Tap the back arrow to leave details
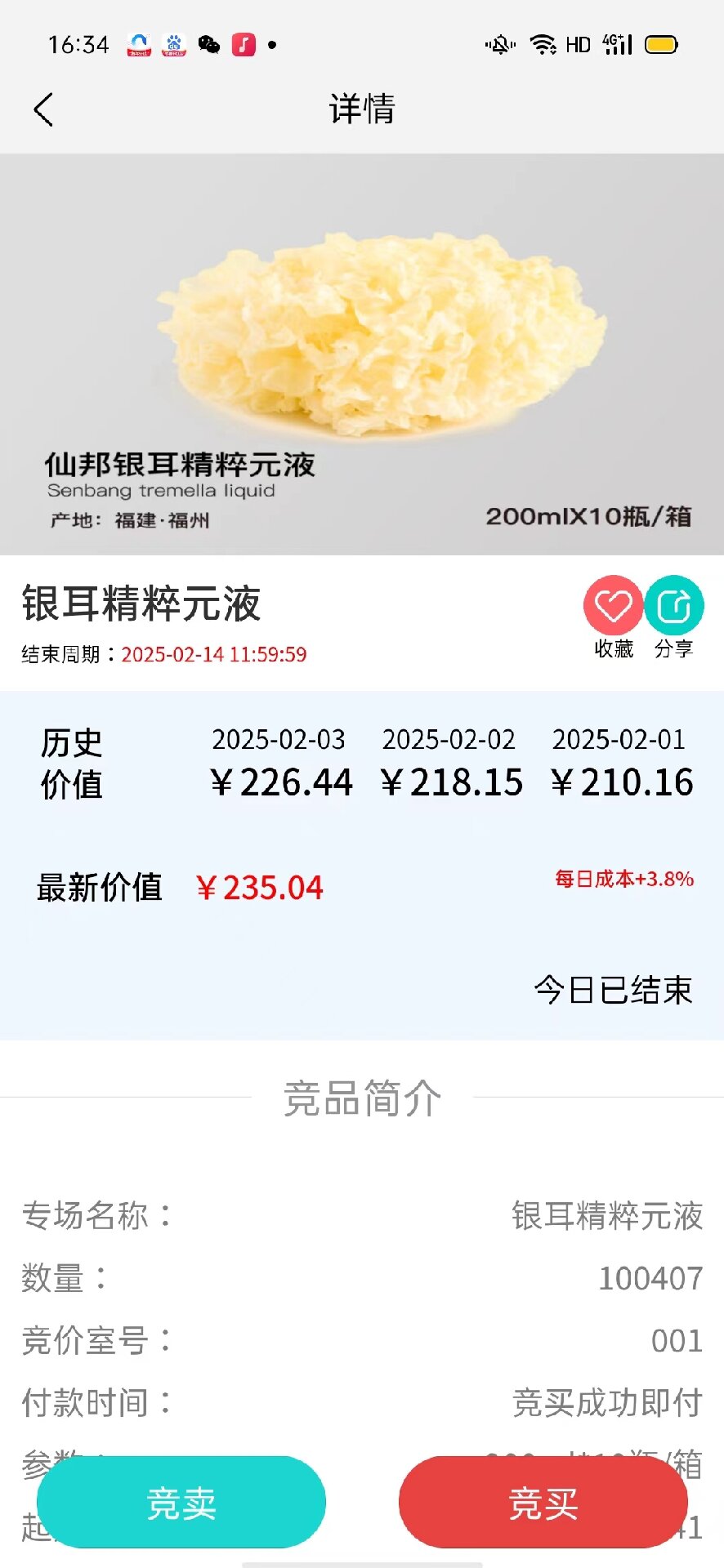Viewport: 724px width, 1568px height. point(43,109)
